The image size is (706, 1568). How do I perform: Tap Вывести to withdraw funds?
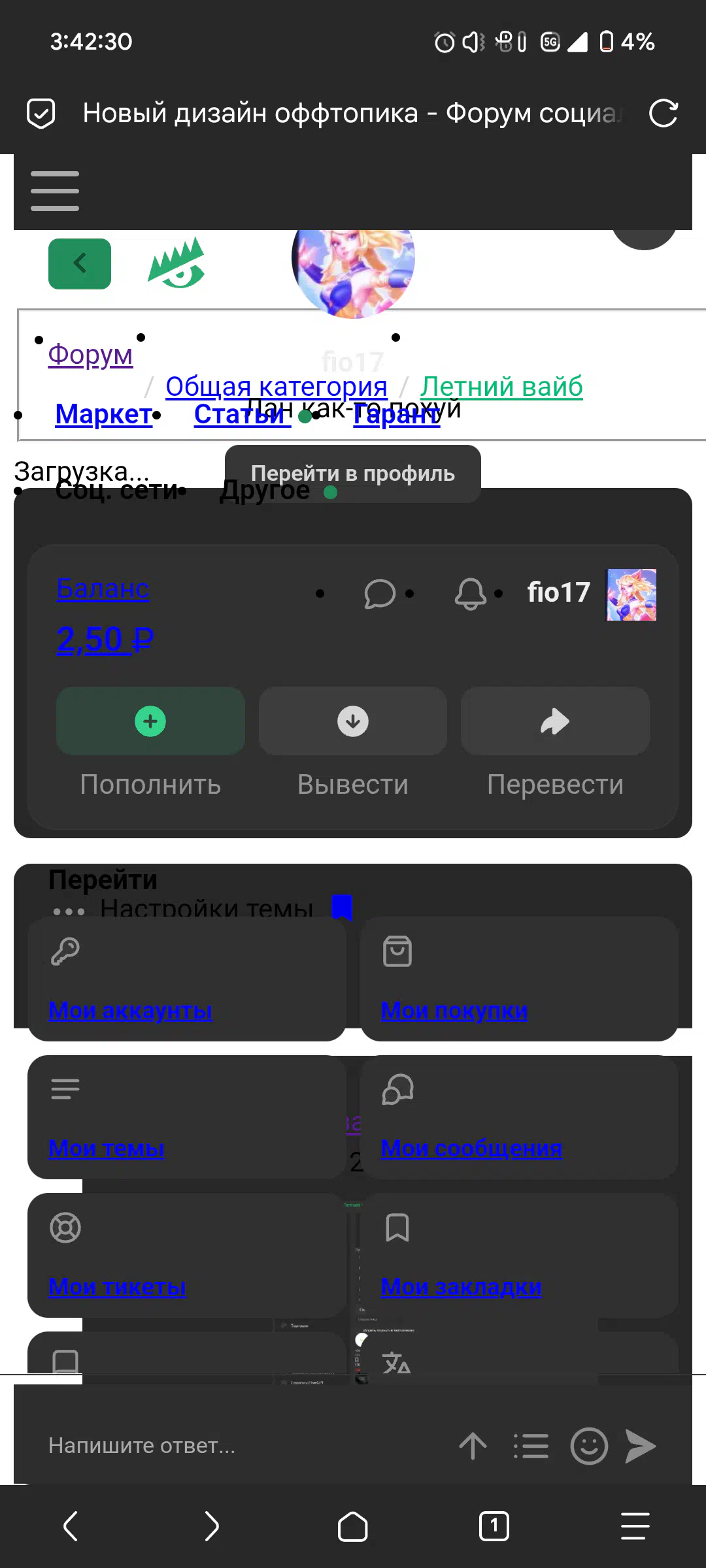coord(353,743)
